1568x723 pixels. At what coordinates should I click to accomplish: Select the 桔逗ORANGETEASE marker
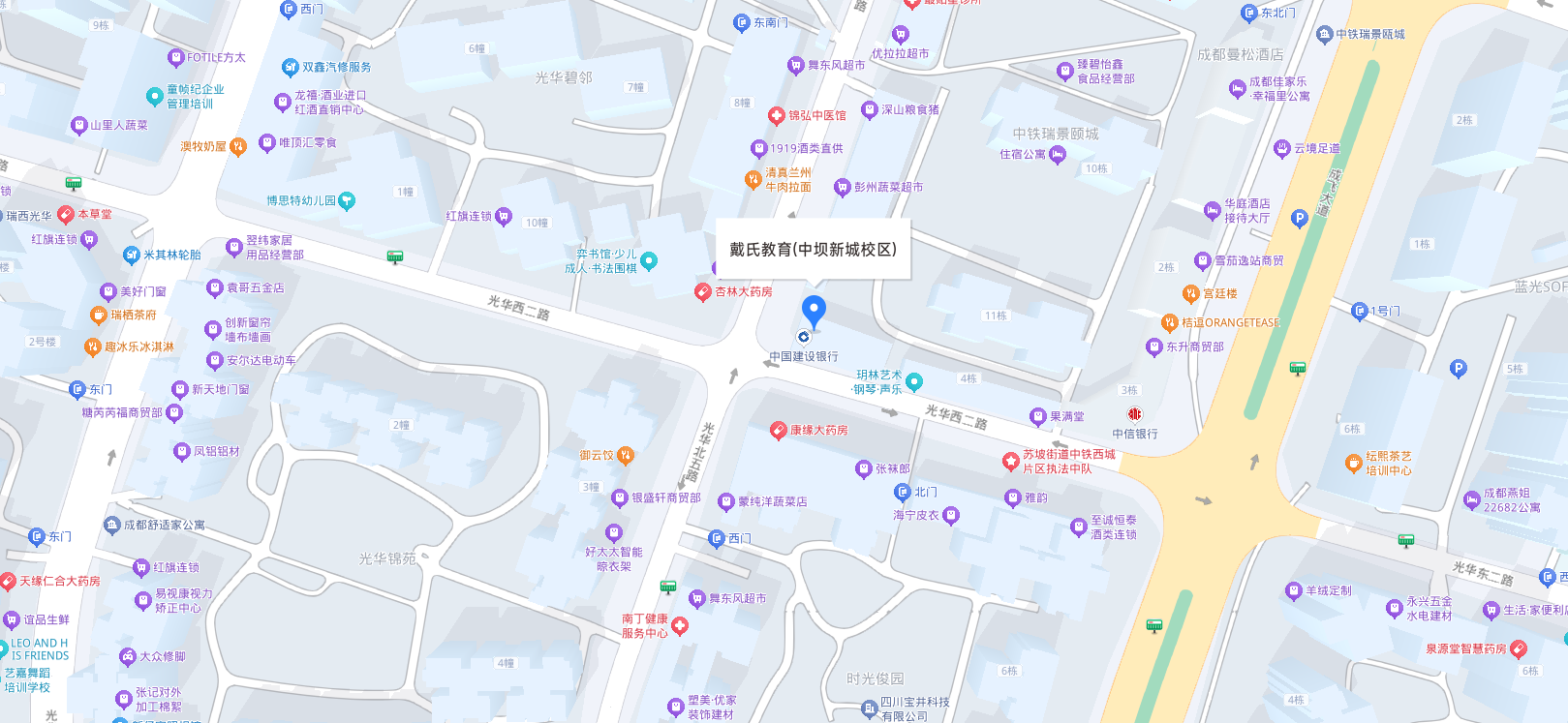coord(1170,323)
